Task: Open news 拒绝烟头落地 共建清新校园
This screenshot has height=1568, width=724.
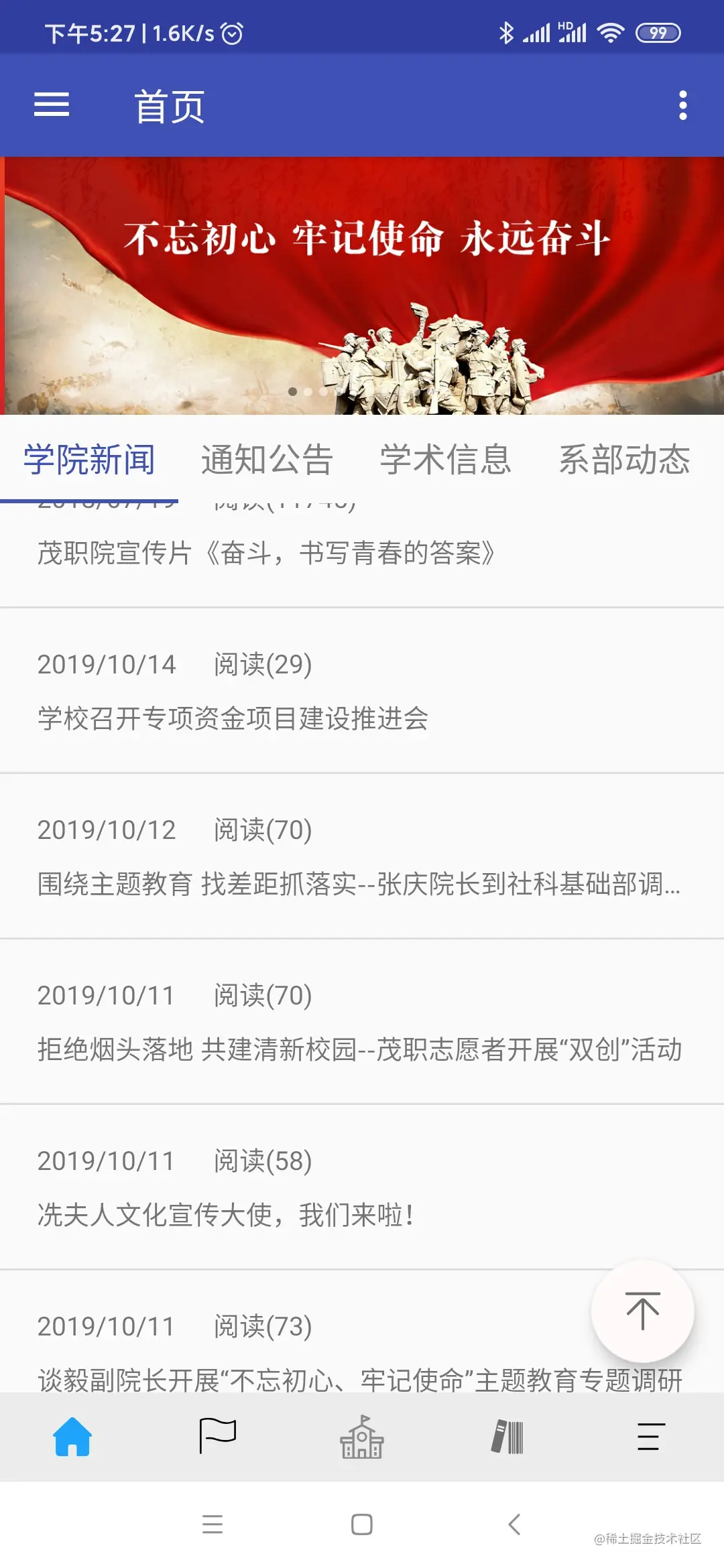Action: (x=359, y=1049)
